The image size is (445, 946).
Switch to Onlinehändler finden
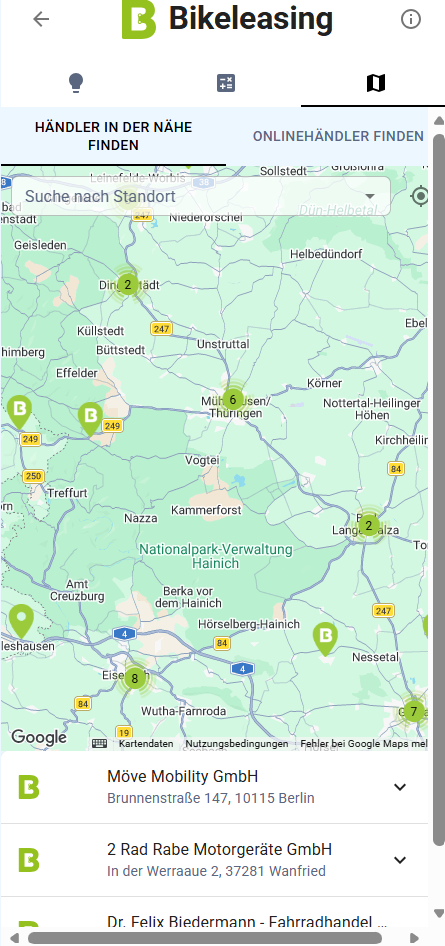[338, 136]
